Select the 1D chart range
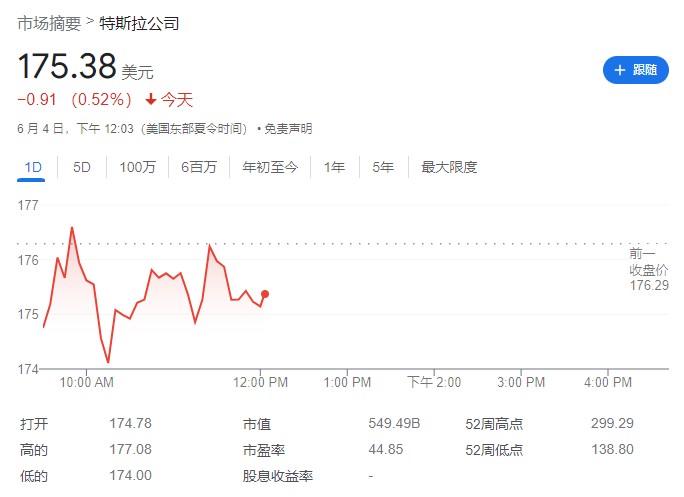 tap(33, 167)
